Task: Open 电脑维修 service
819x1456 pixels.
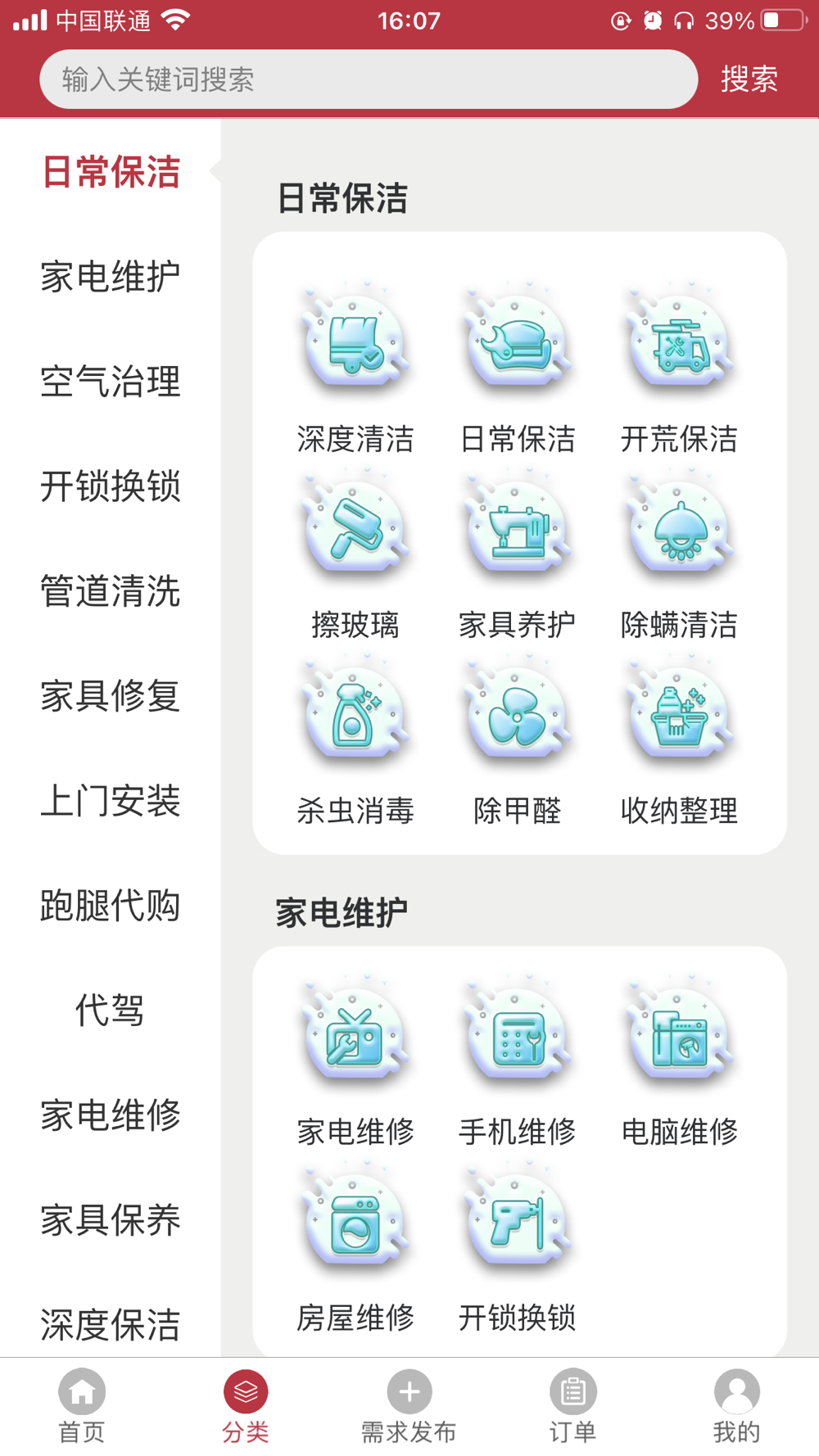Action: tap(679, 1061)
